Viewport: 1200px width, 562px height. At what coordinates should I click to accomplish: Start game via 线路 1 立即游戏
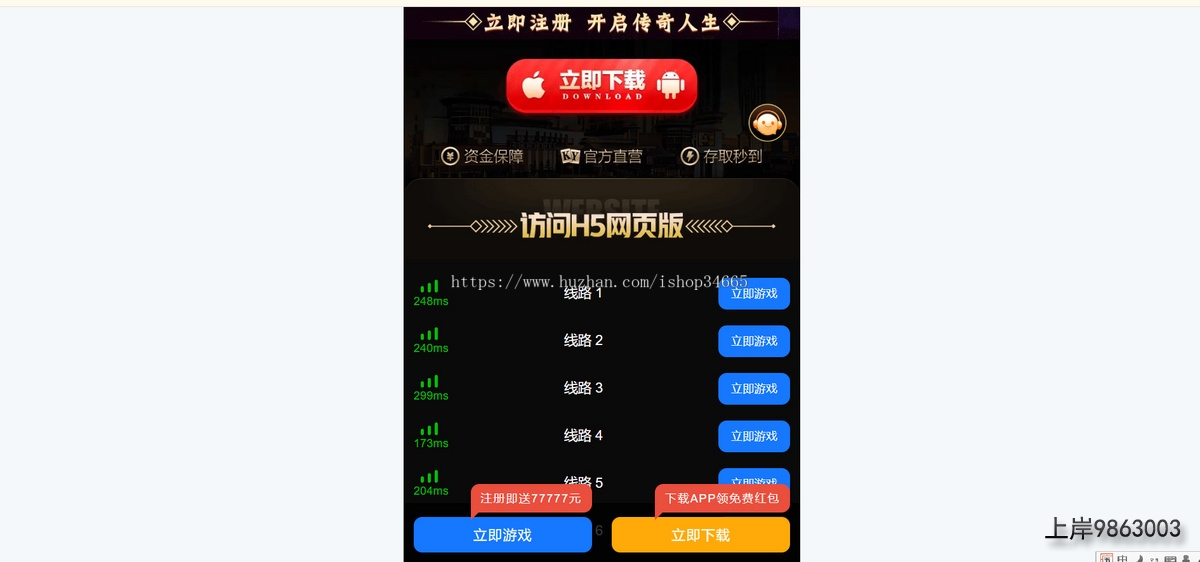click(753, 294)
